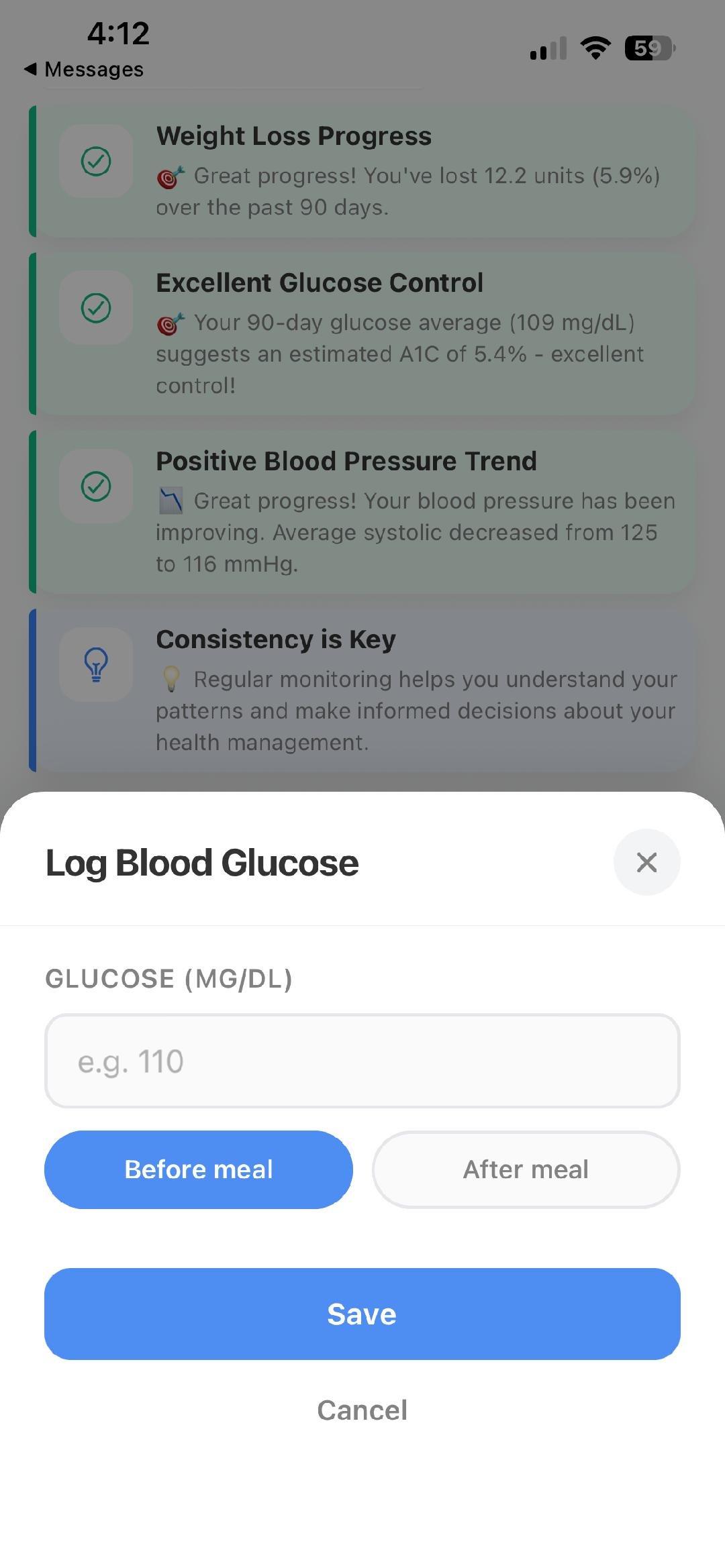Cancel logging blood glucose
The image size is (725, 1568).
[x=362, y=1410]
